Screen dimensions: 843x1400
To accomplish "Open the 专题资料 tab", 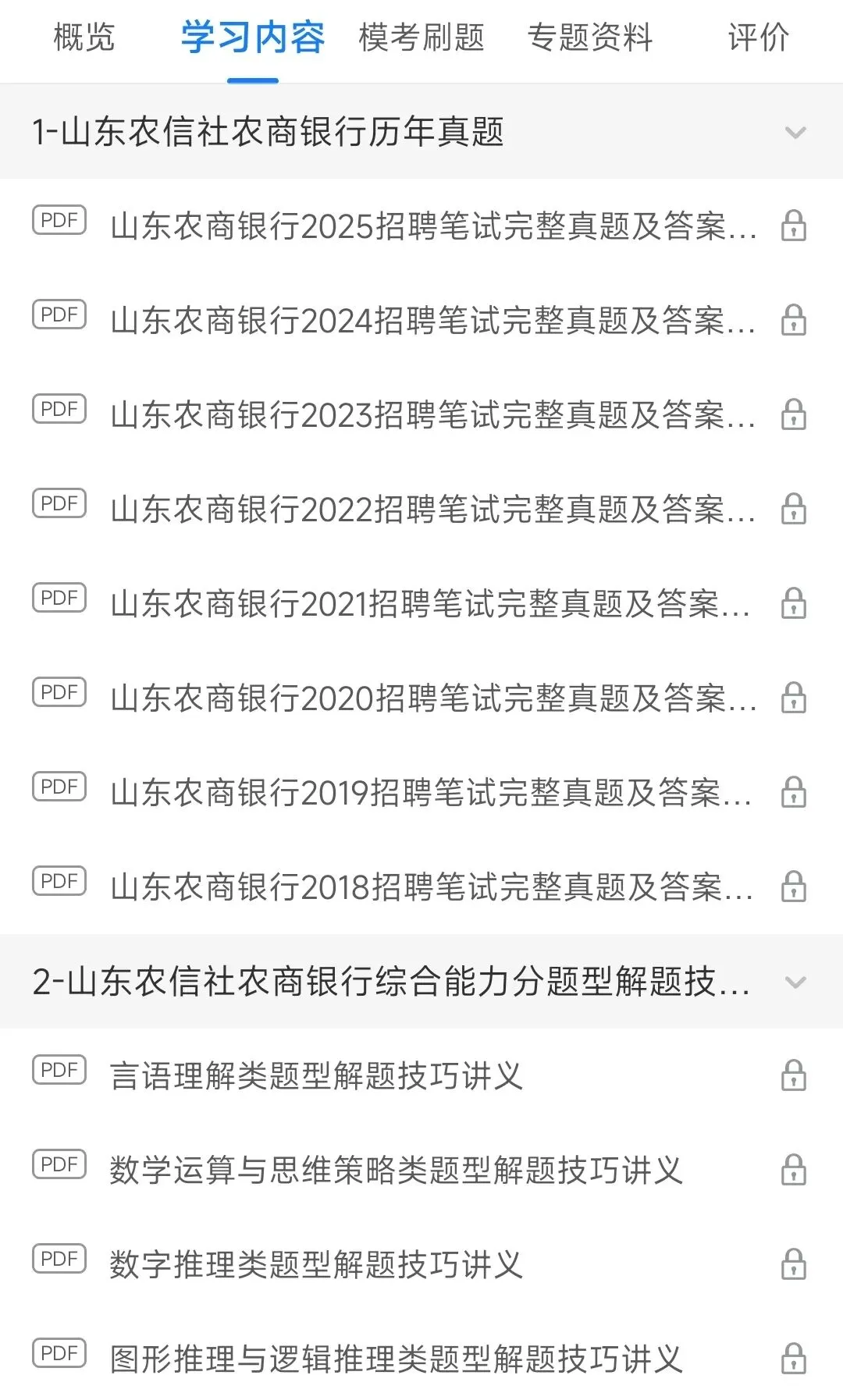I will pyautogui.click(x=590, y=37).
